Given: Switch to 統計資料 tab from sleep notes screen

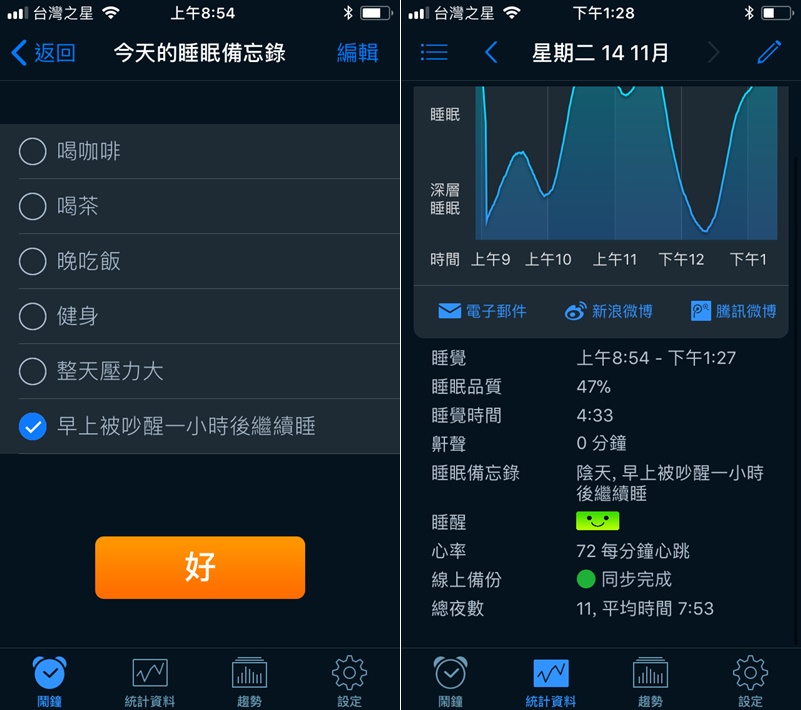Looking at the screenshot, I should pyautogui.click(x=150, y=681).
